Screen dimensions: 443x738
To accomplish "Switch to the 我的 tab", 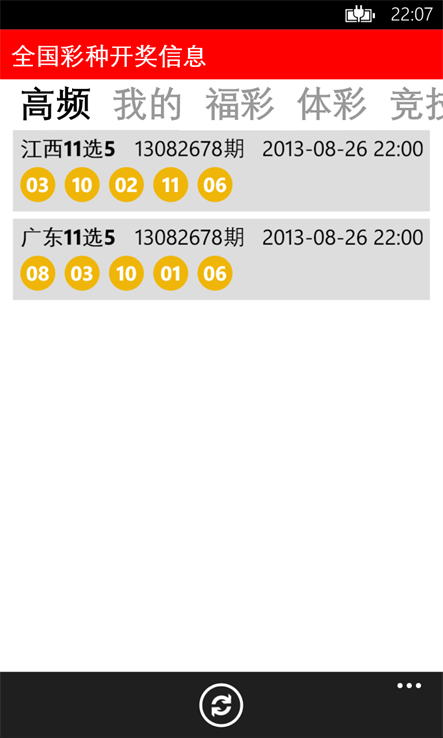I will click(x=147, y=104).
